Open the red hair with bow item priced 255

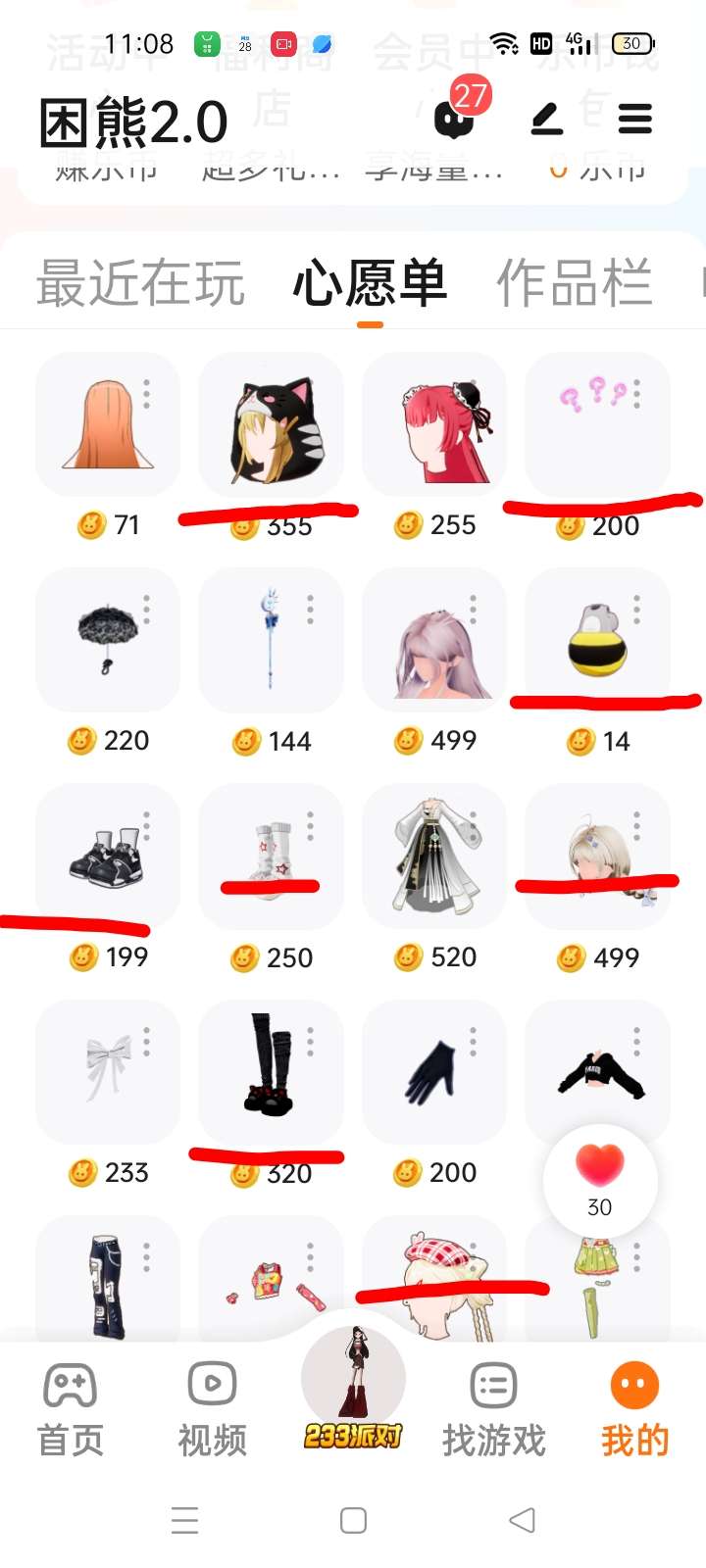coord(434,424)
